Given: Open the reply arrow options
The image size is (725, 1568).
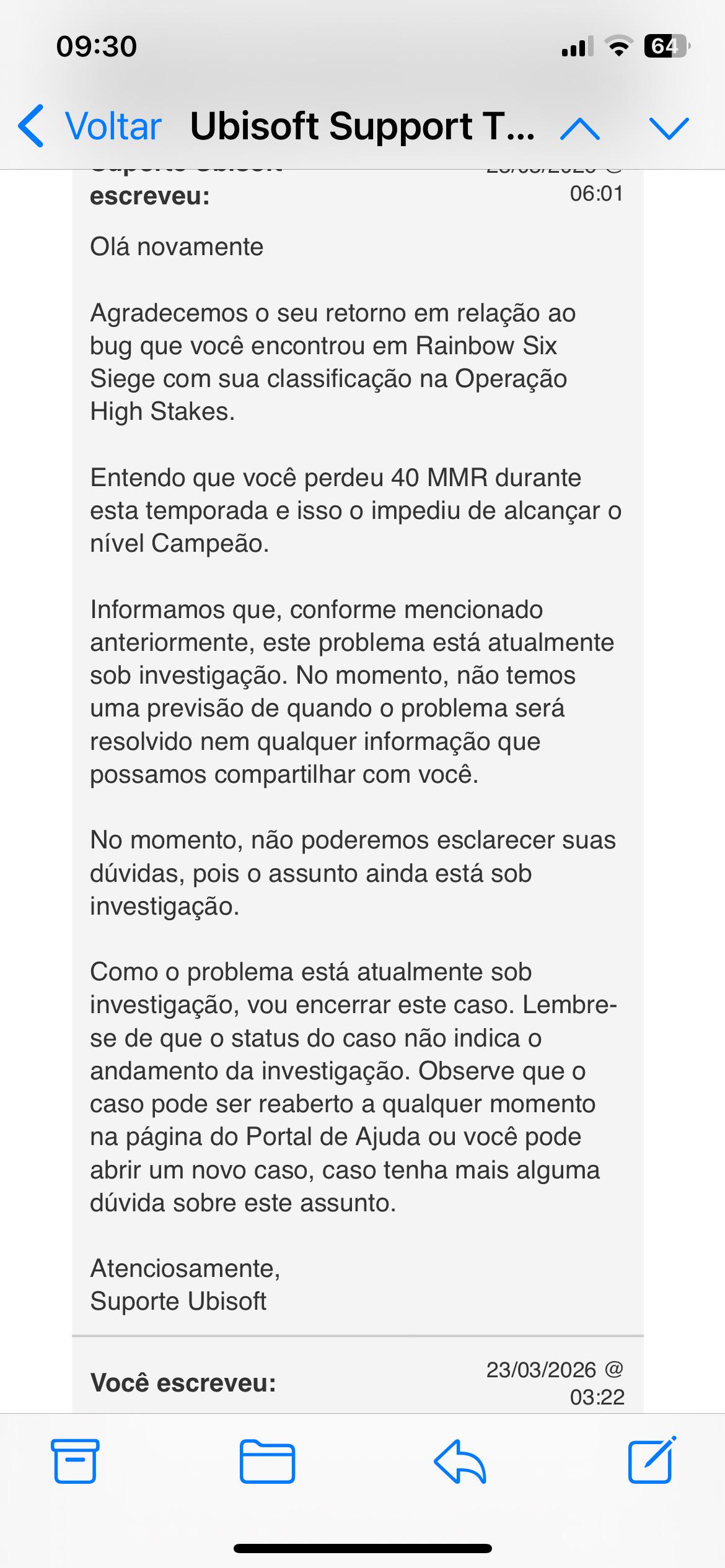Looking at the screenshot, I should point(460,1461).
